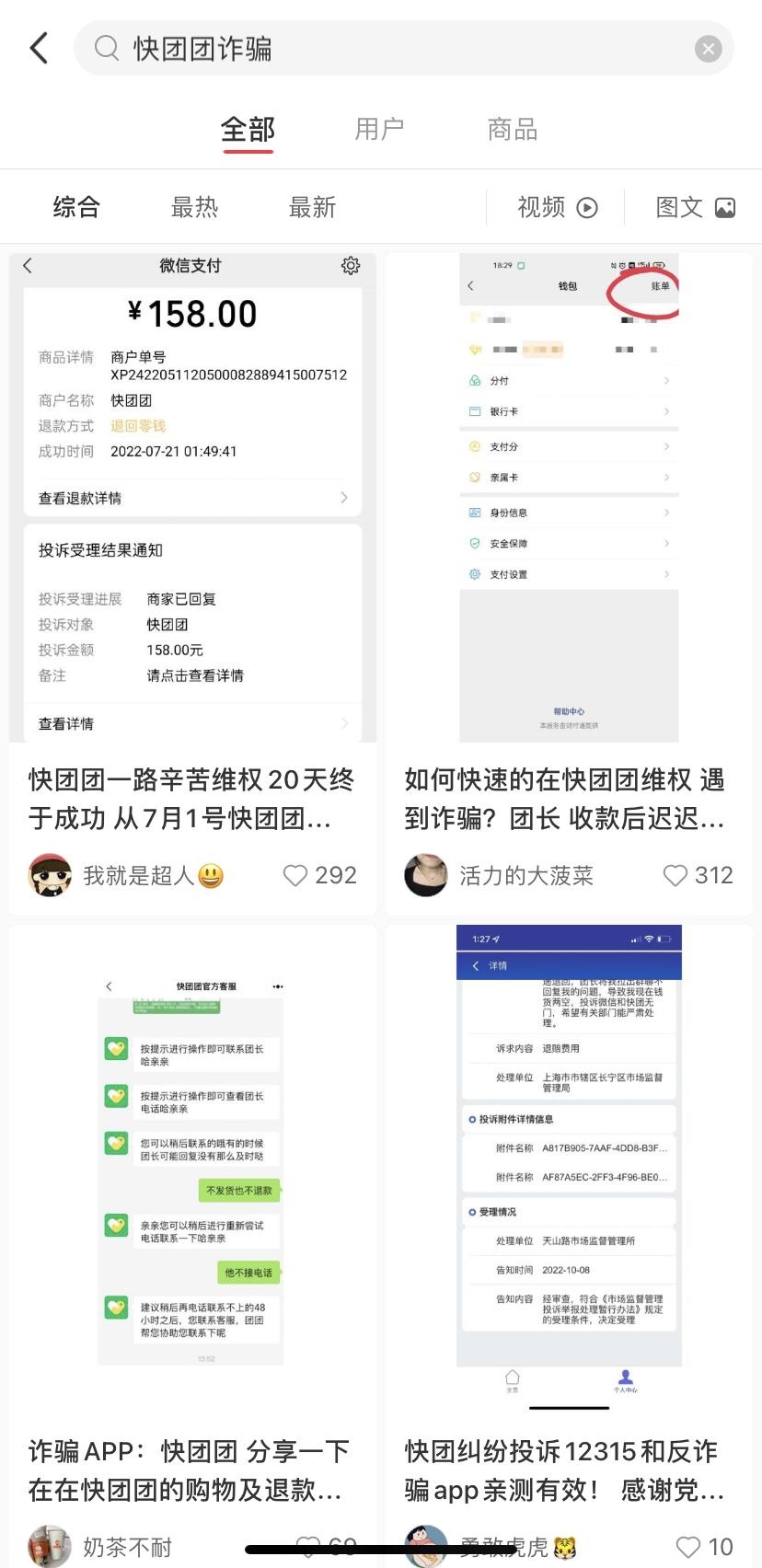This screenshot has height=1568, width=762.
Task: Like the post by 我就是超人
Action: [295, 875]
